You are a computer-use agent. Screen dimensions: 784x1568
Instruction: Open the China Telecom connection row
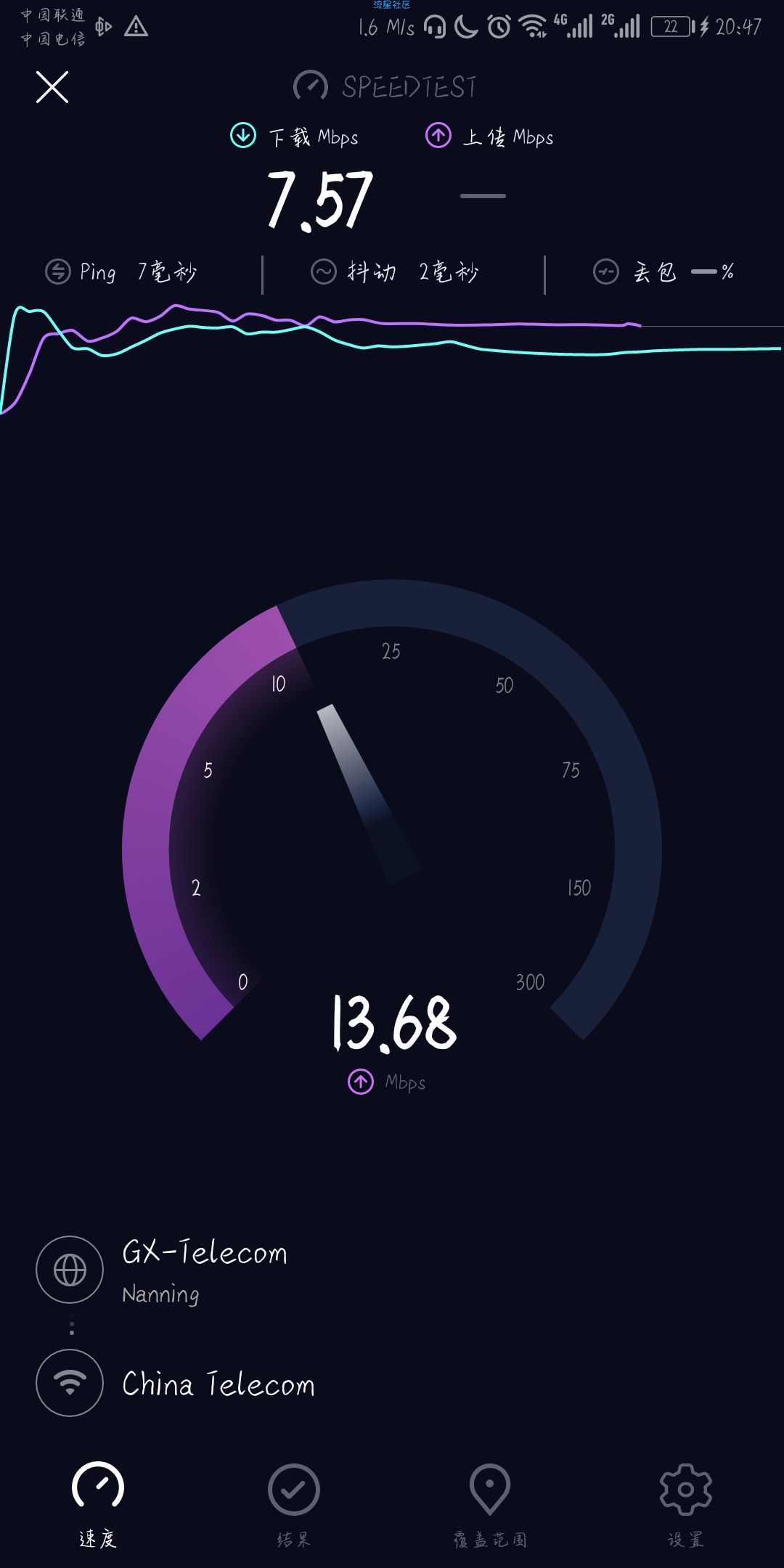point(216,1384)
